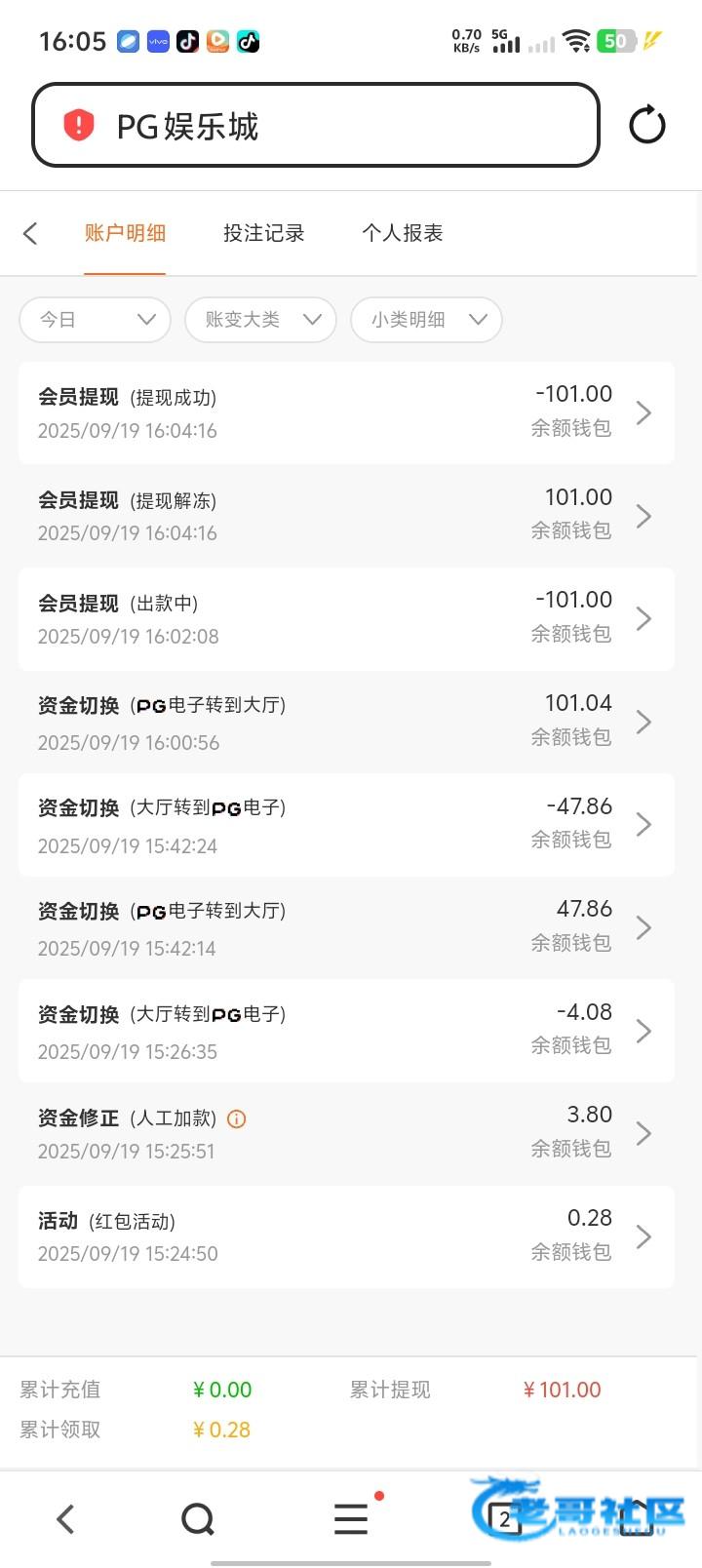Open the 101.04 PG电子转到大厅 transfer record

[346, 722]
